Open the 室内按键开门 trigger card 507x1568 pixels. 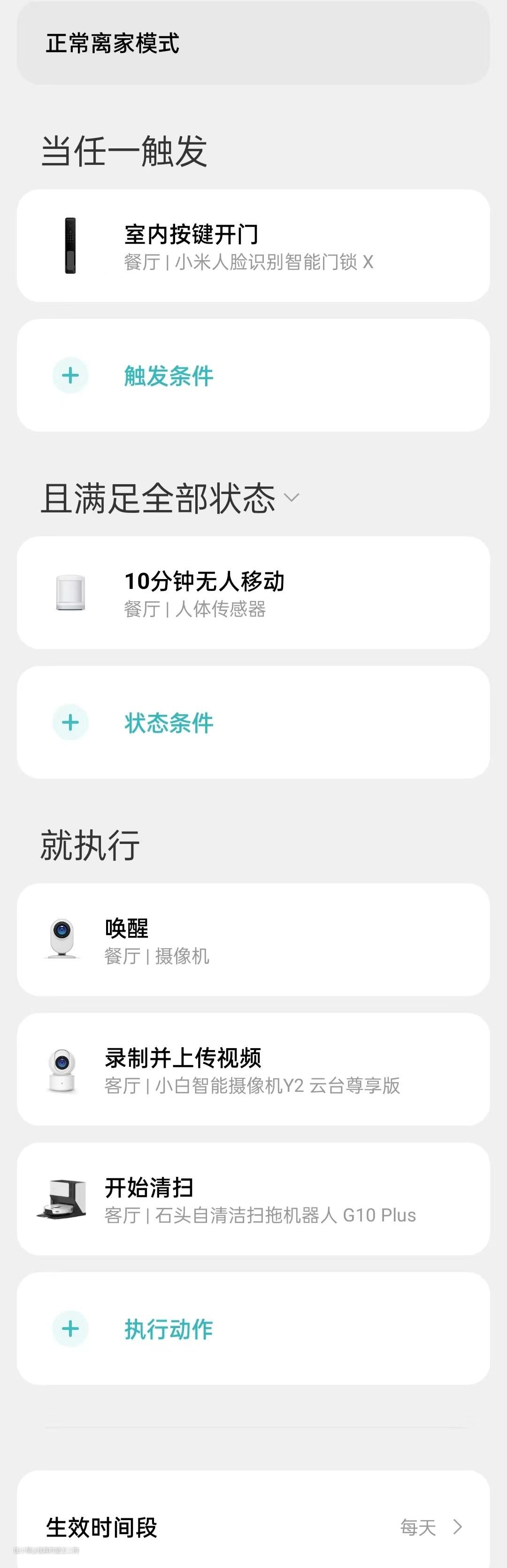(x=253, y=246)
